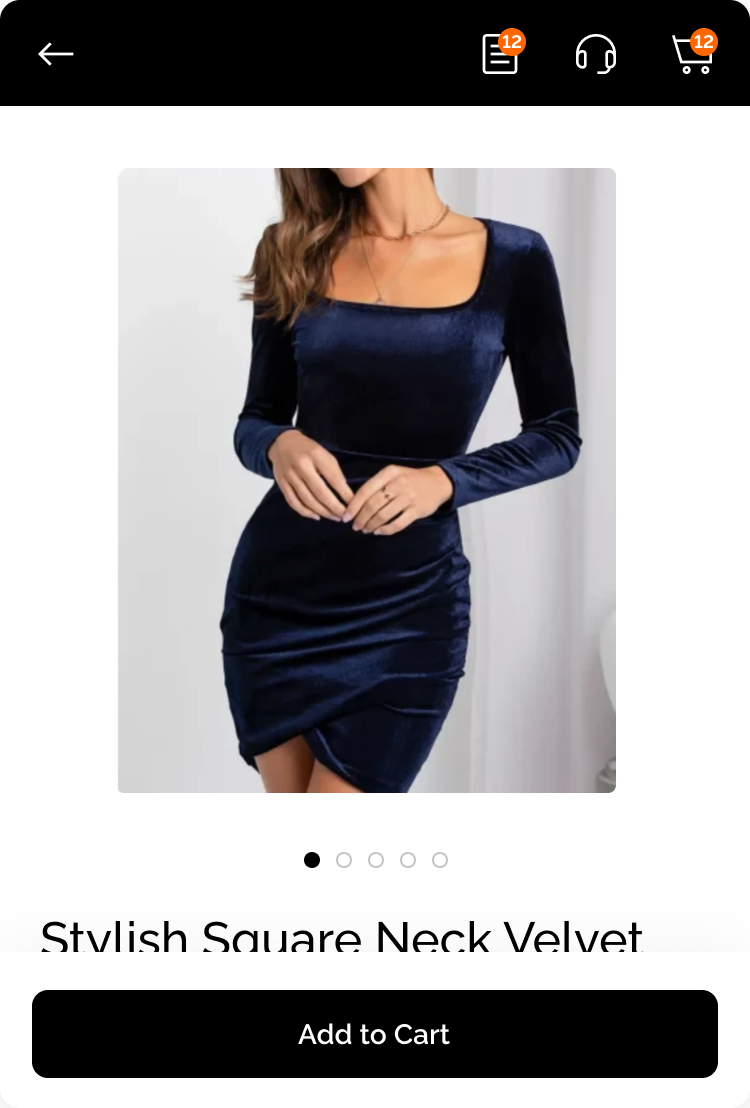Go back using the arrow icon
The height and width of the screenshot is (1108, 750).
[56, 54]
